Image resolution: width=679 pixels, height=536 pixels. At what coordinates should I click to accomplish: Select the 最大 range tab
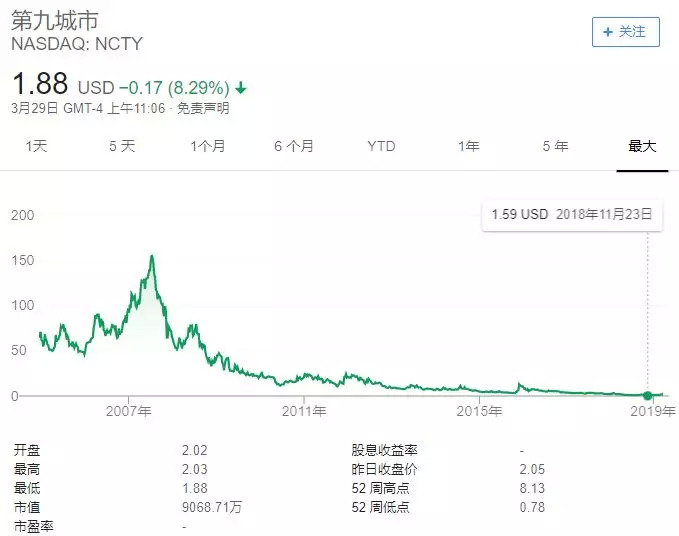coord(641,146)
